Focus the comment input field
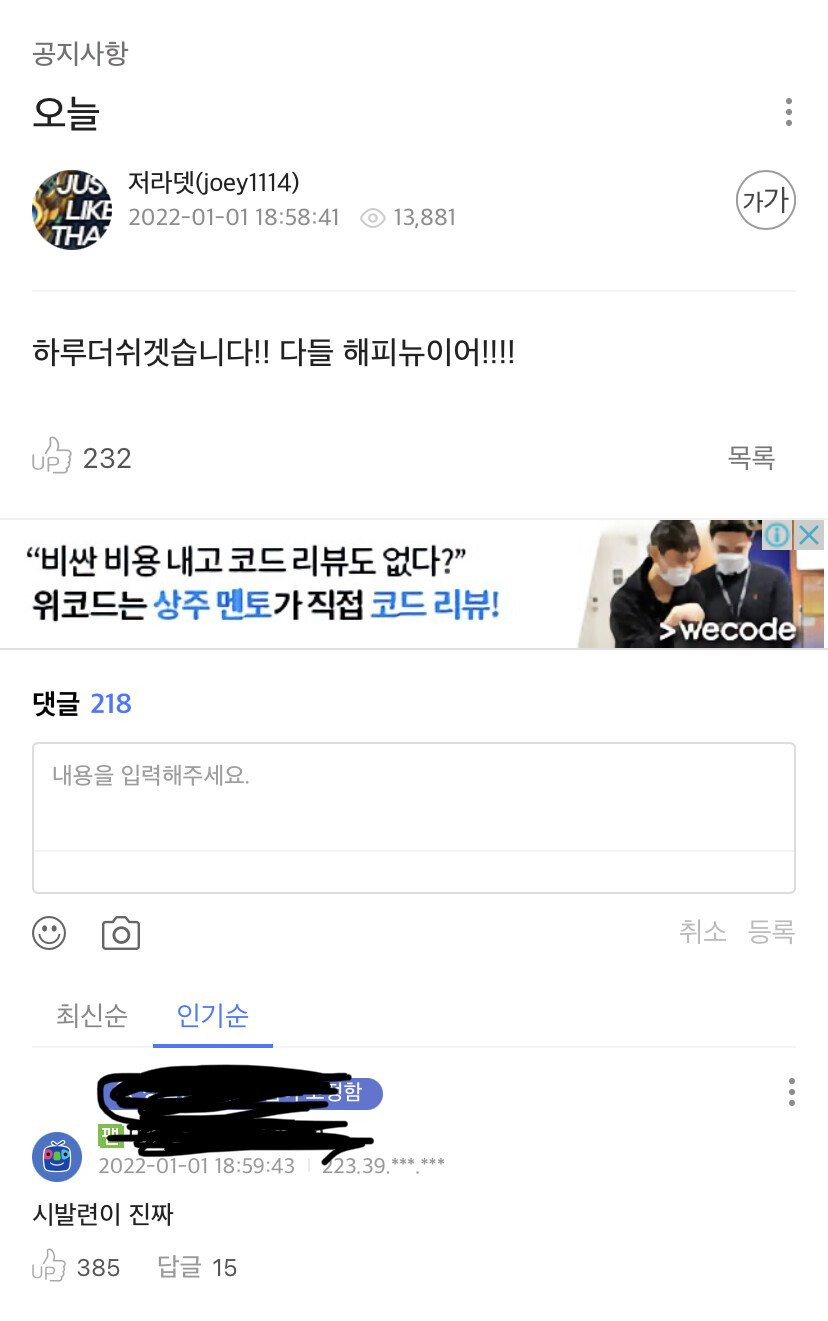 click(413, 797)
